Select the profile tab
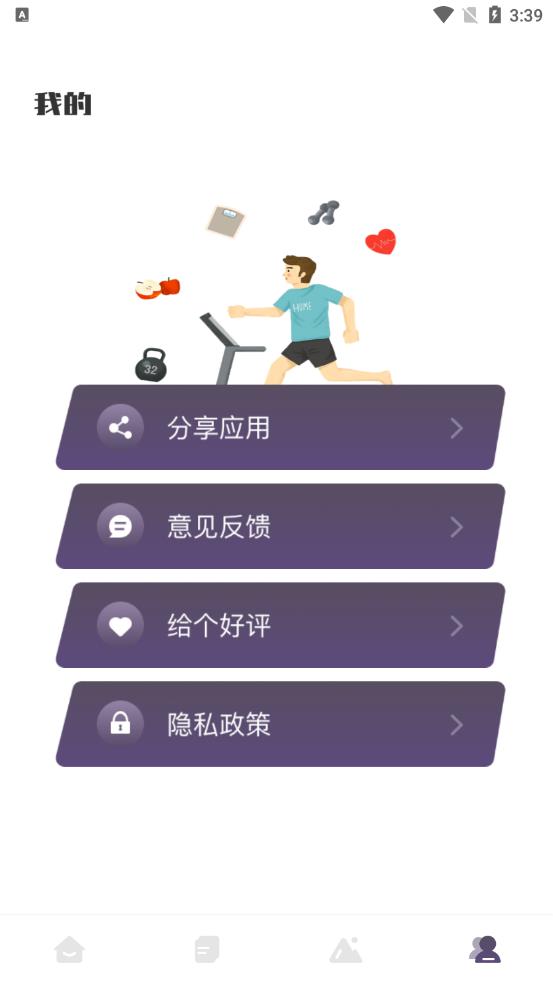 tap(485, 949)
